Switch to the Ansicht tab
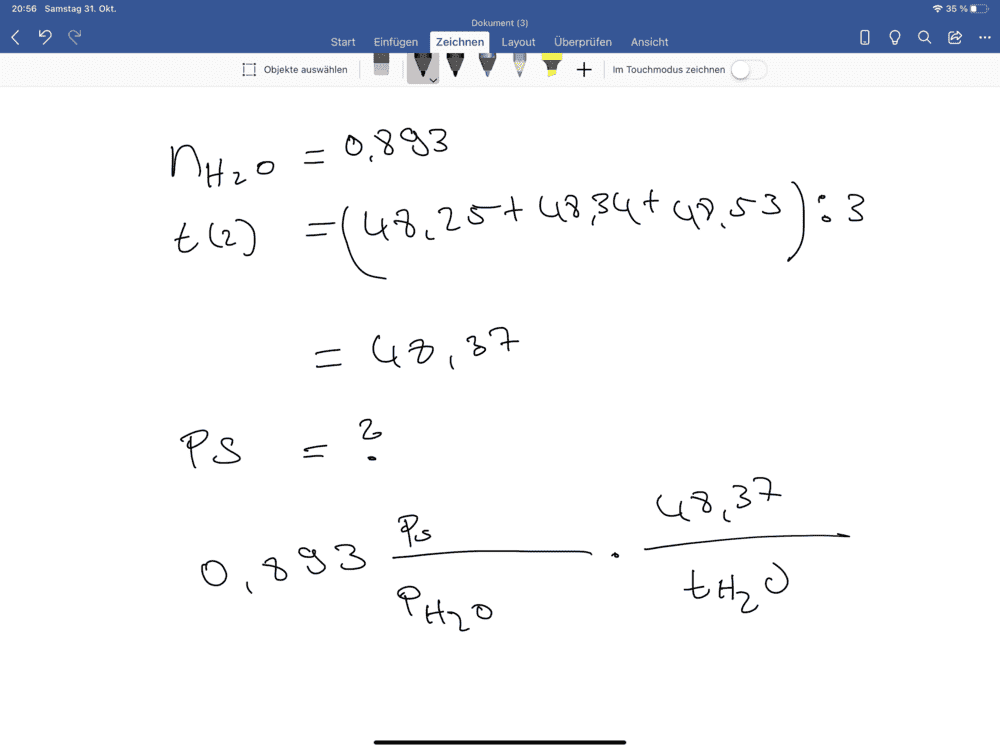 pos(649,42)
